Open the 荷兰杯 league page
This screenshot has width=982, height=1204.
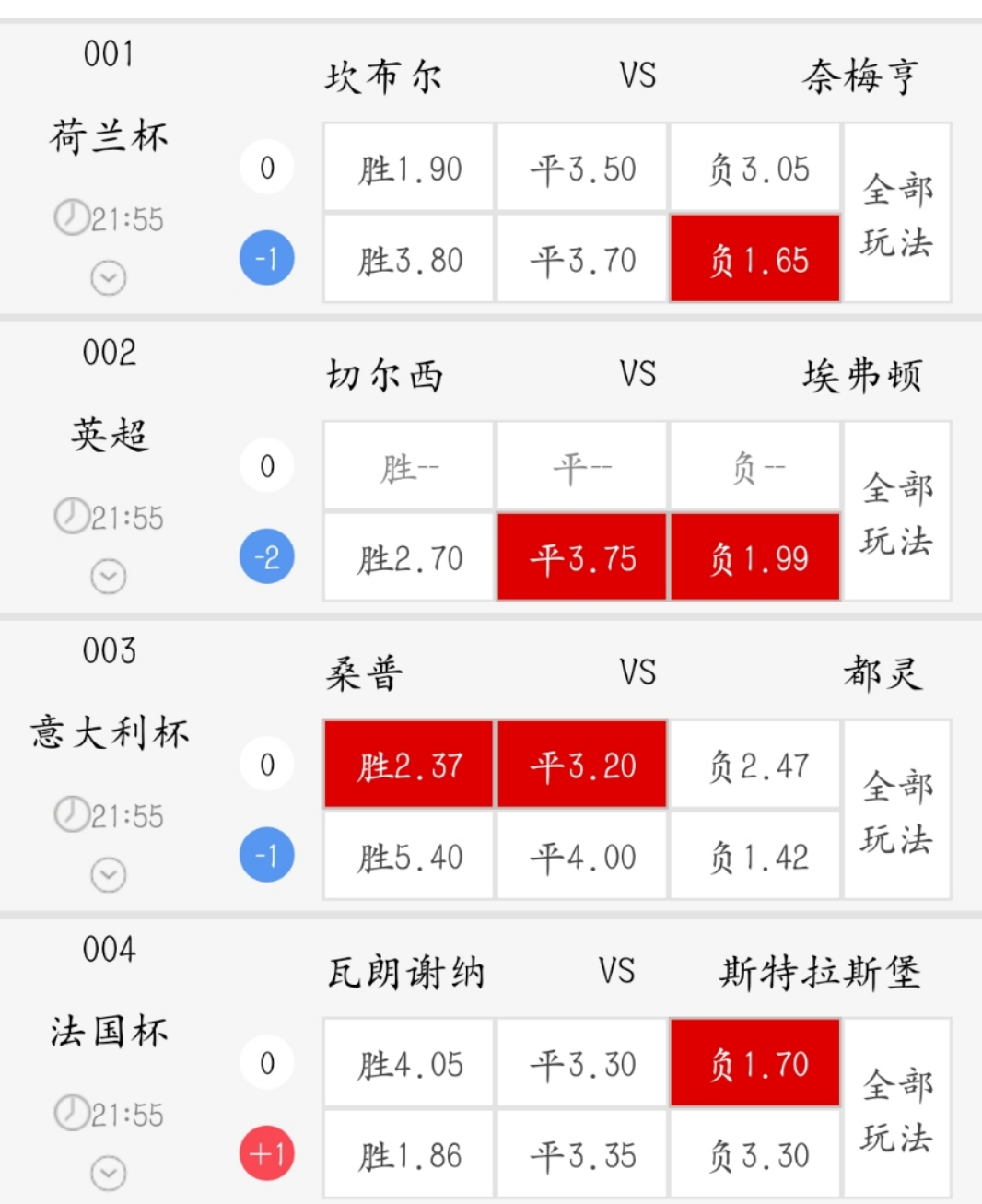(108, 136)
